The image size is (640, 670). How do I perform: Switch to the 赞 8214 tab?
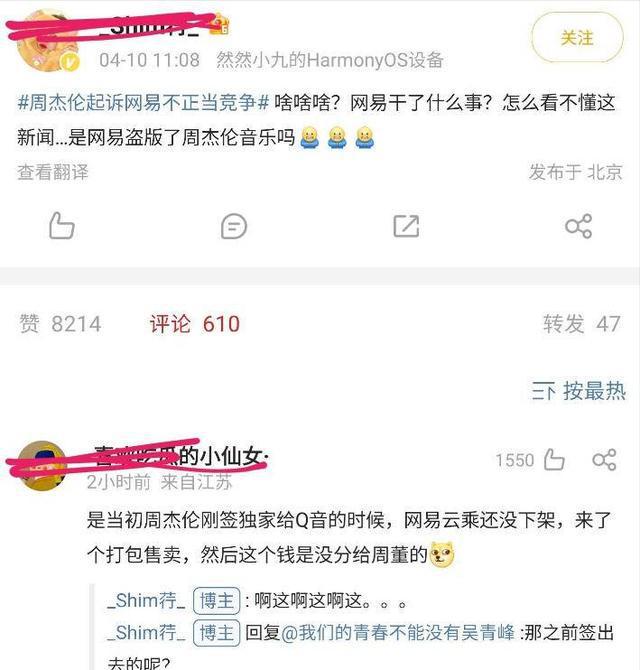[x=60, y=324]
